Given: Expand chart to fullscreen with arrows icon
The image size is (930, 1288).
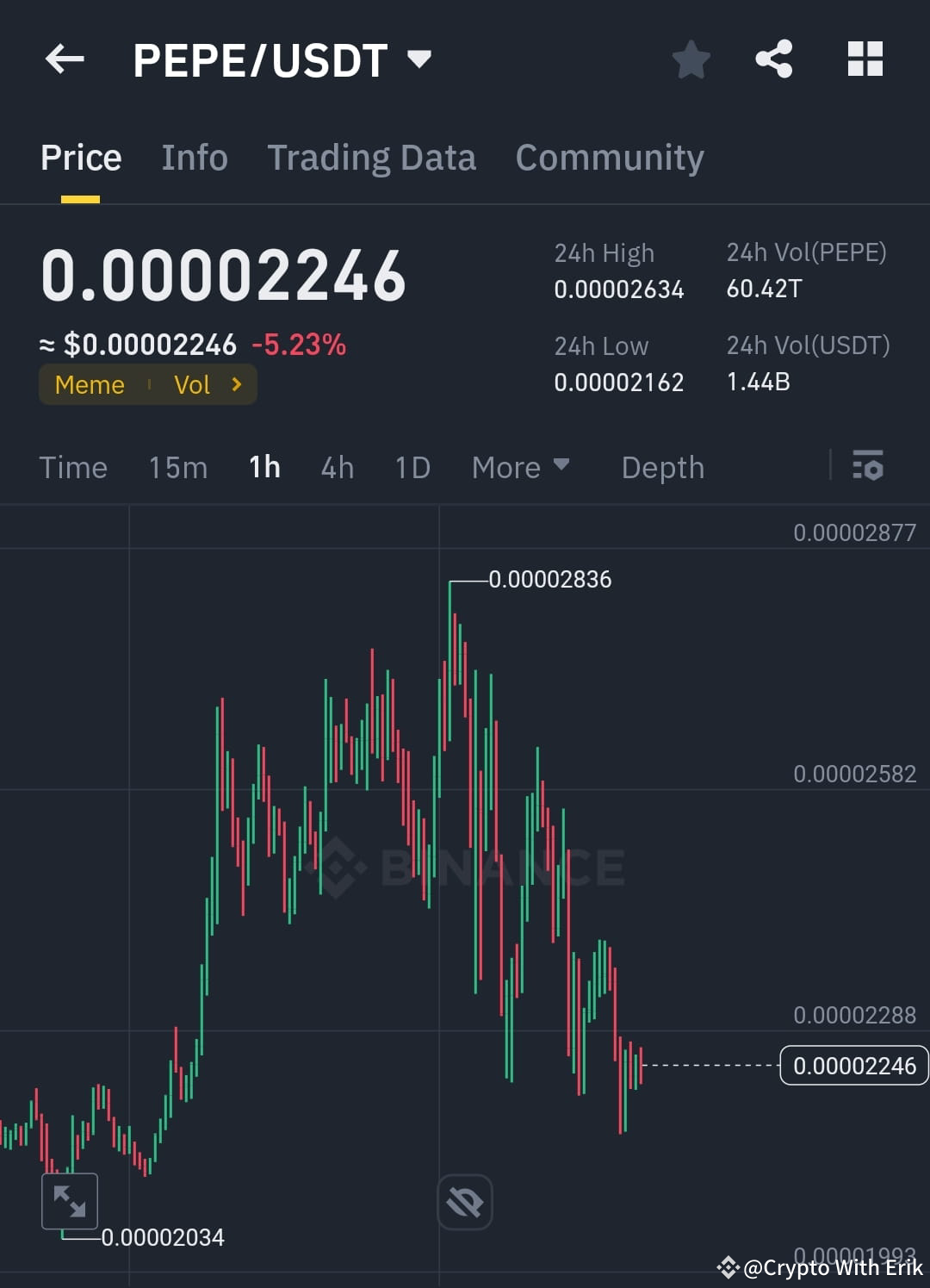Looking at the screenshot, I should (69, 1200).
